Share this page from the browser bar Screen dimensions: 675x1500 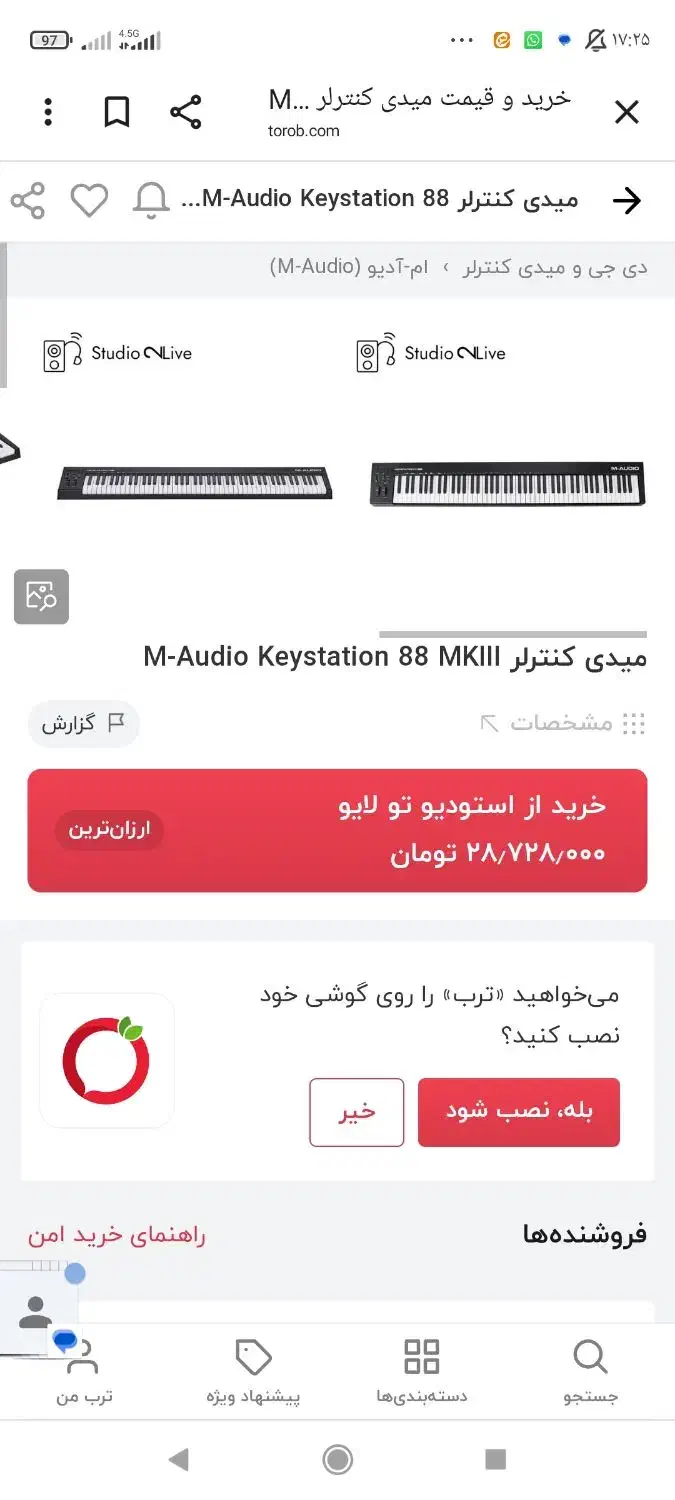click(186, 113)
